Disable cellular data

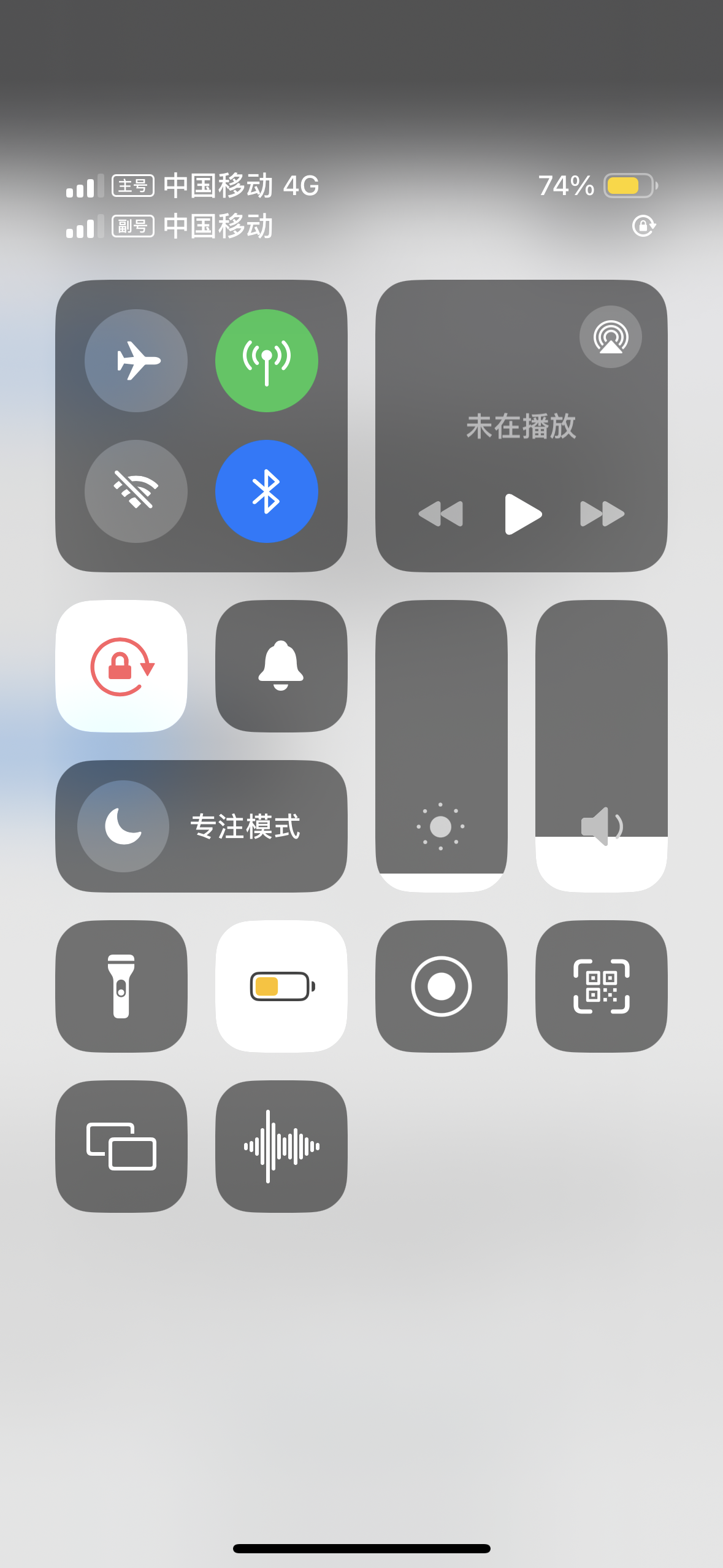[267, 361]
